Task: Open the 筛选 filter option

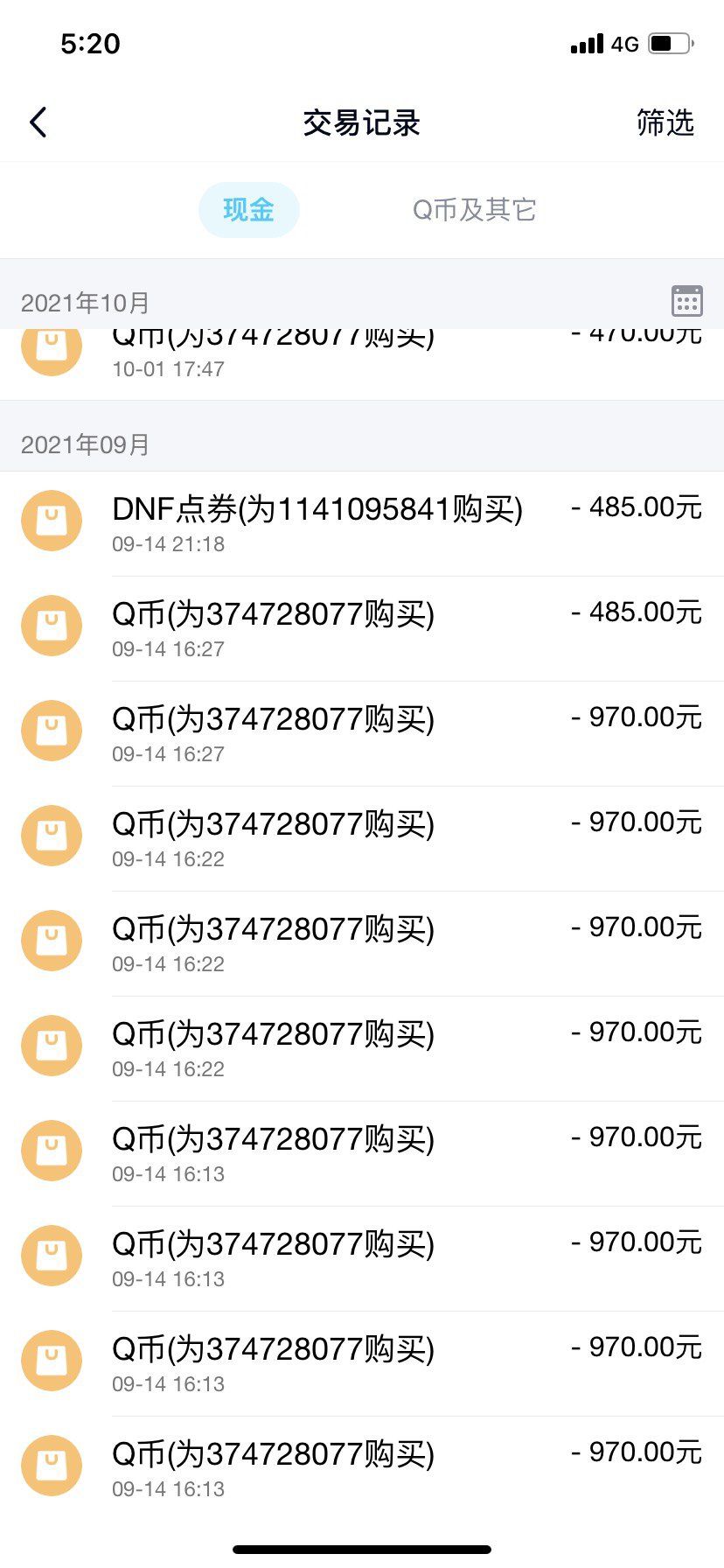Action: [665, 122]
